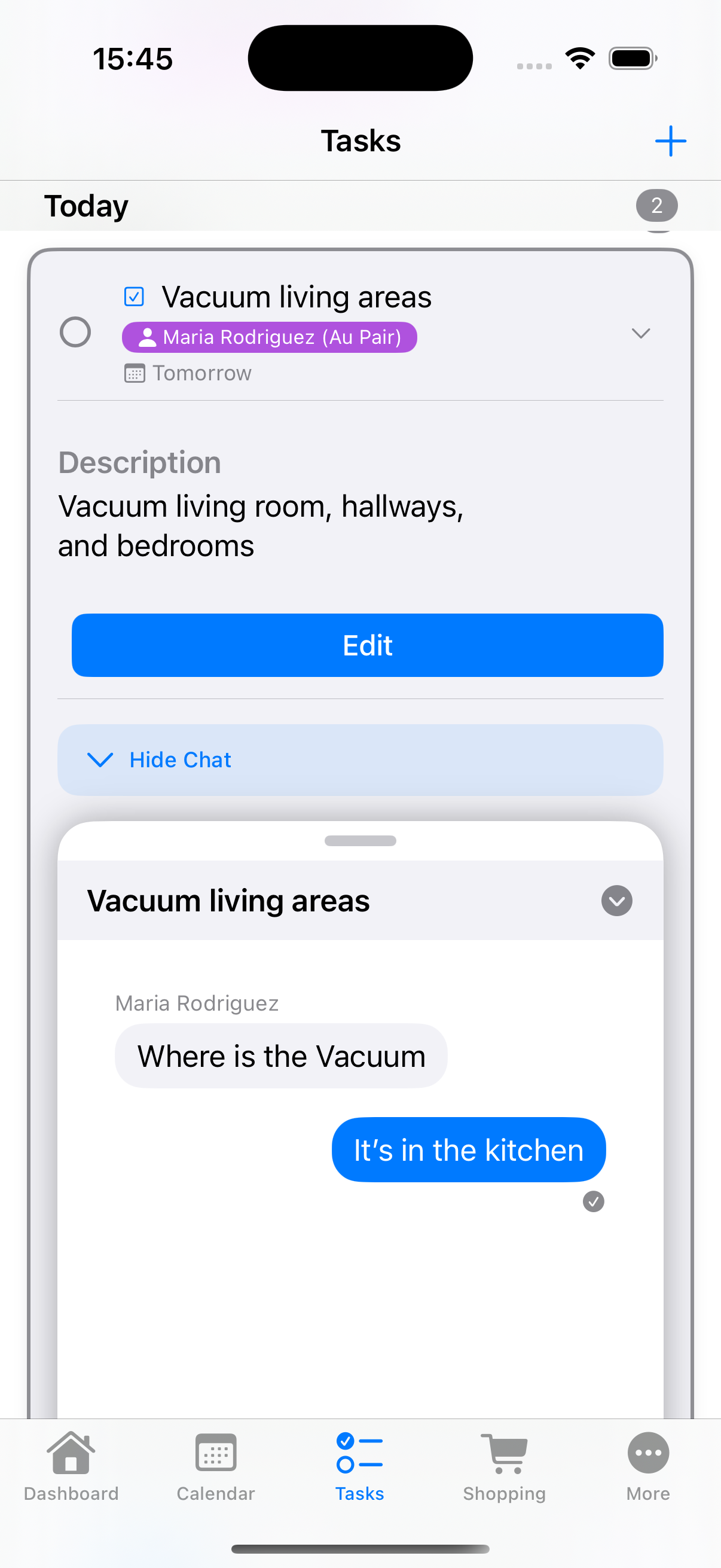This screenshot has width=721, height=1568.
Task: Collapse the task card via its chevron
Action: 641,334
